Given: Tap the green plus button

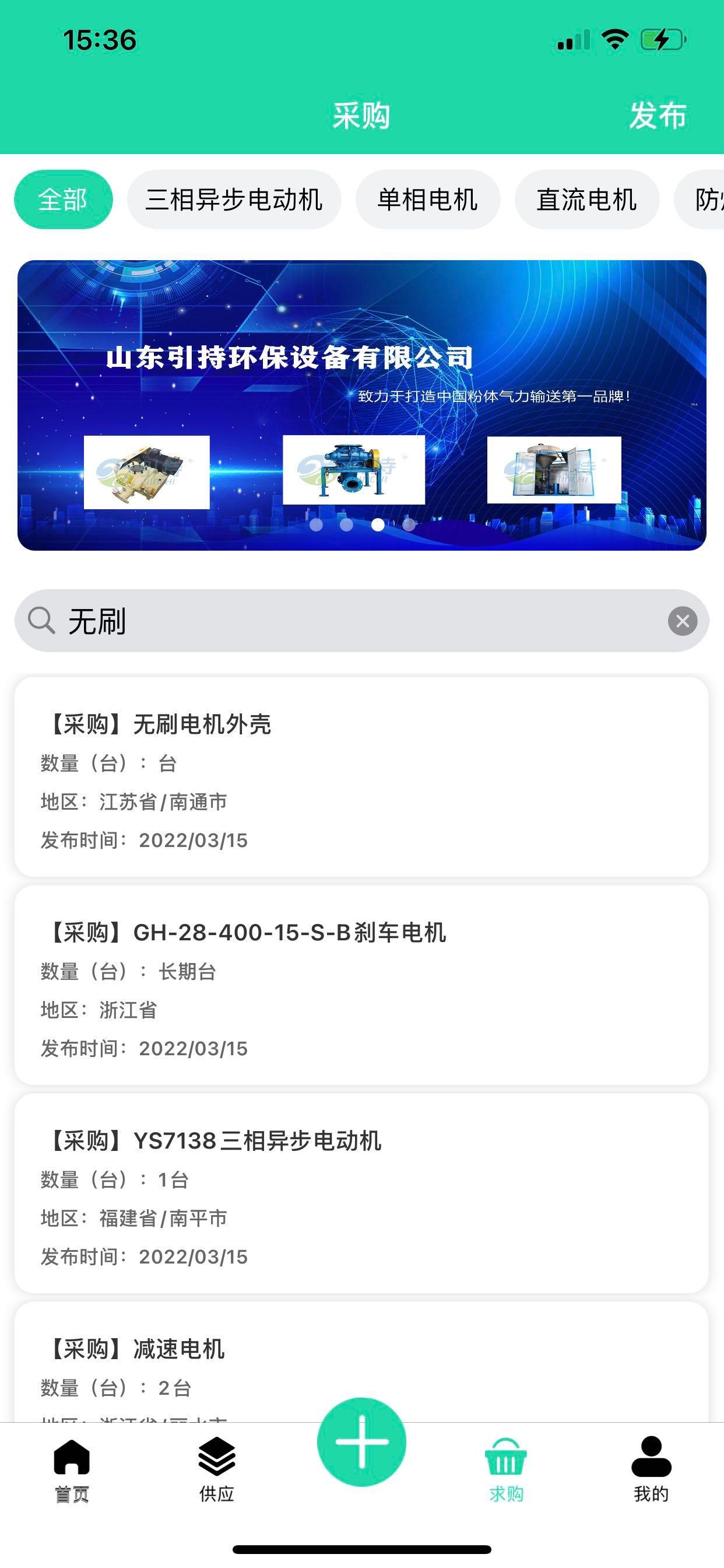Looking at the screenshot, I should coord(361,1441).
